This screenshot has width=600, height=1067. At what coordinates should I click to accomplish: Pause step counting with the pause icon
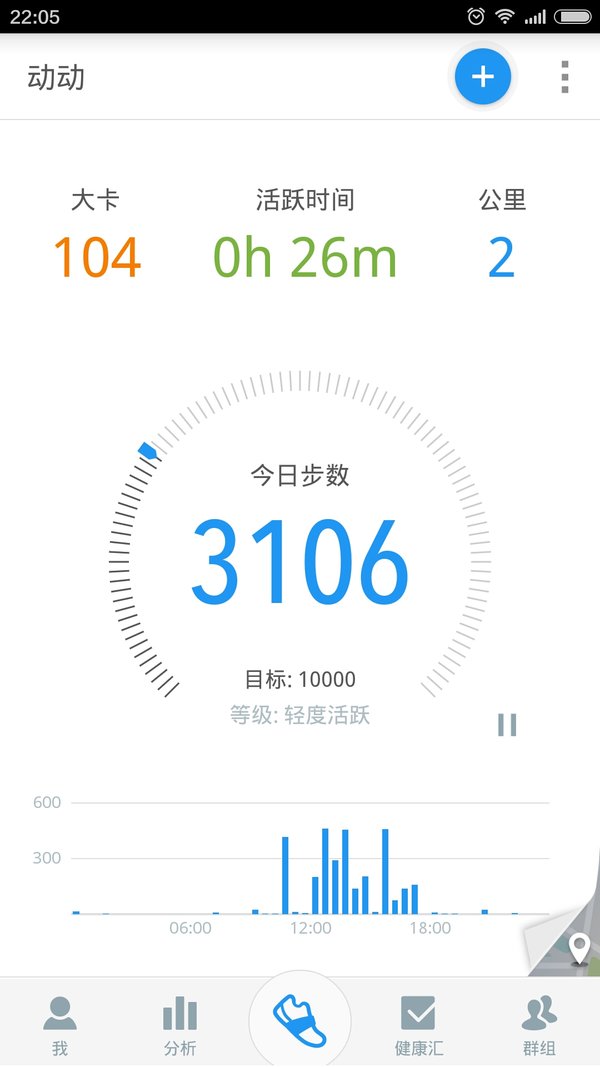pyautogui.click(x=507, y=725)
